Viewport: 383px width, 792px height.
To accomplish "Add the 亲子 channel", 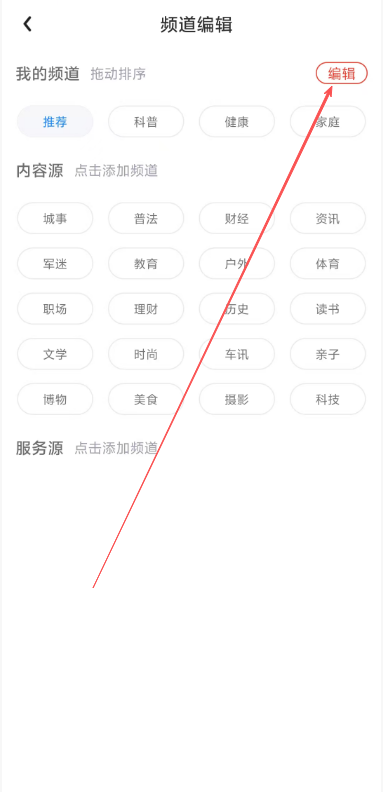I will point(328,354).
